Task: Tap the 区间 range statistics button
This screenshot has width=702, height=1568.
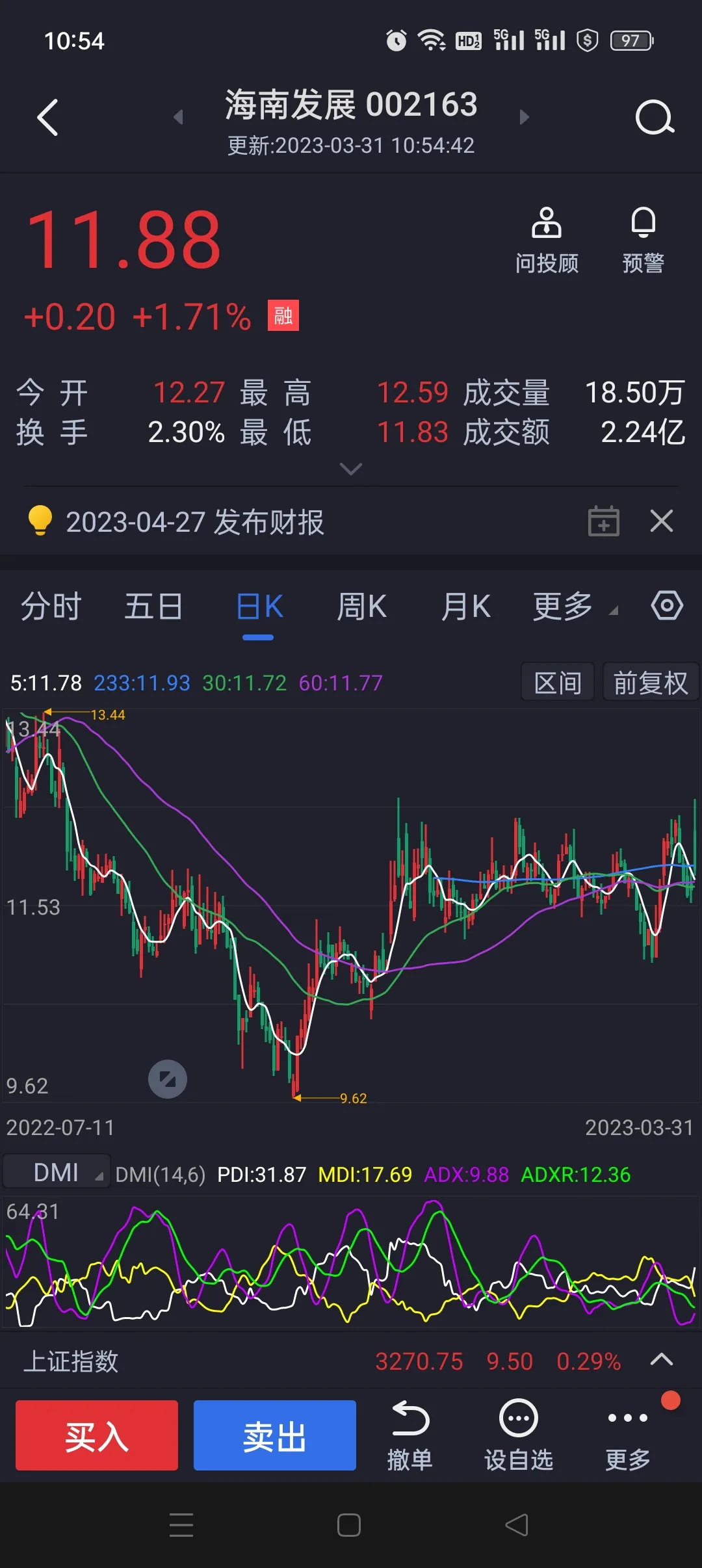Action: pos(558,683)
